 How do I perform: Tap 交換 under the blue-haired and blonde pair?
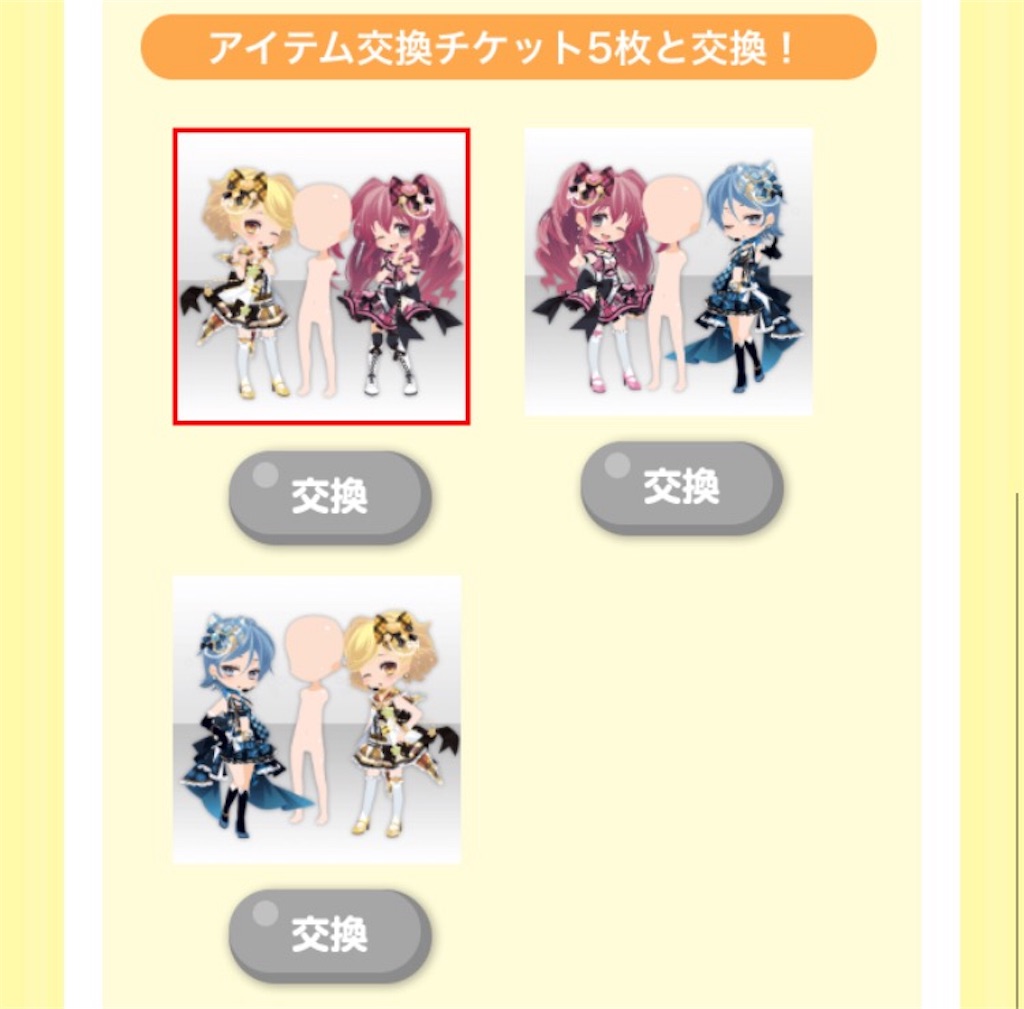(329, 935)
